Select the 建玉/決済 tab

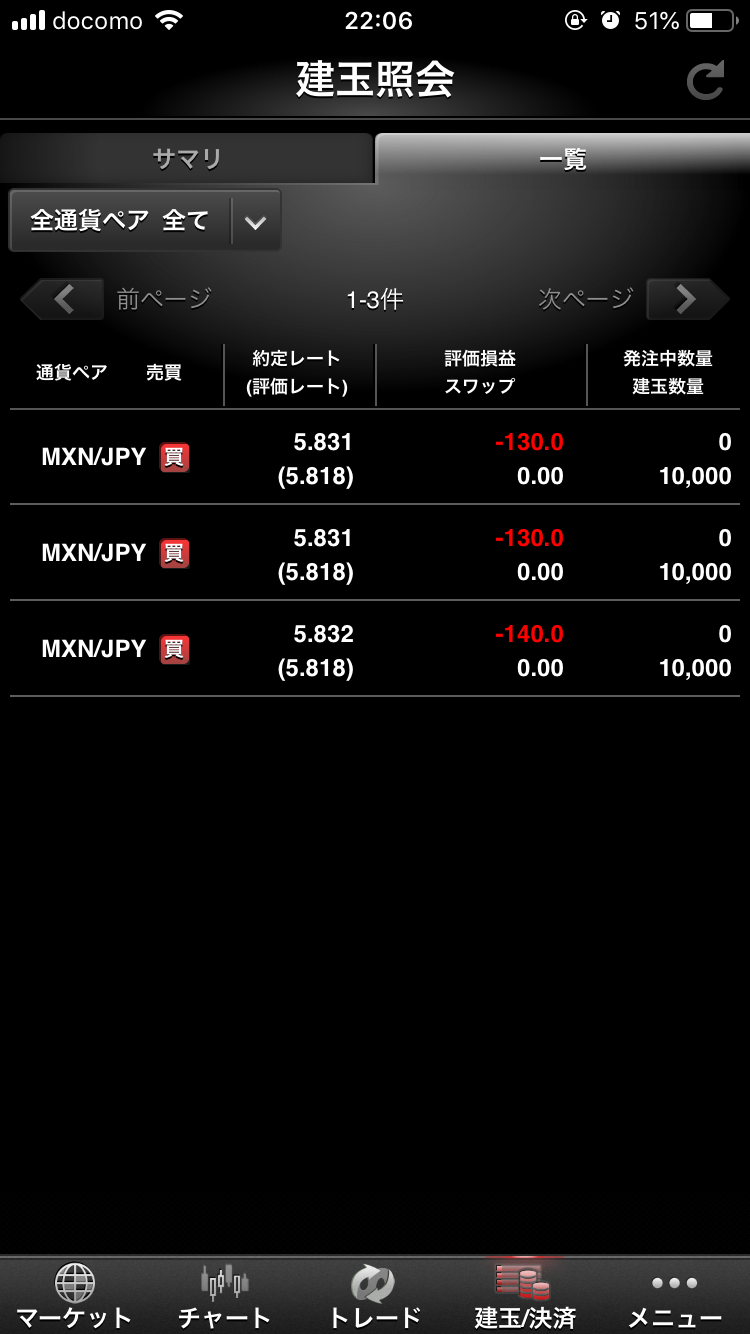tap(525, 1296)
